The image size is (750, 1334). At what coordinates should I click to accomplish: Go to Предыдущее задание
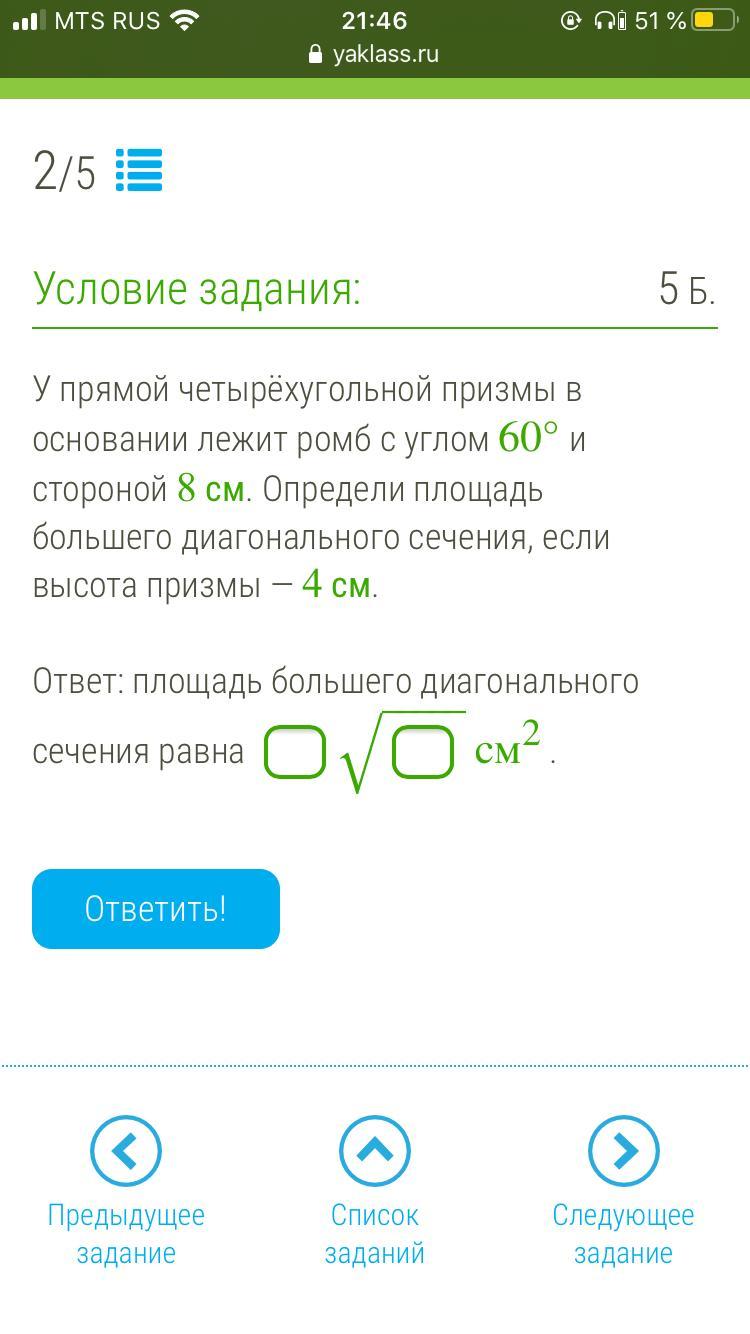tap(126, 1192)
